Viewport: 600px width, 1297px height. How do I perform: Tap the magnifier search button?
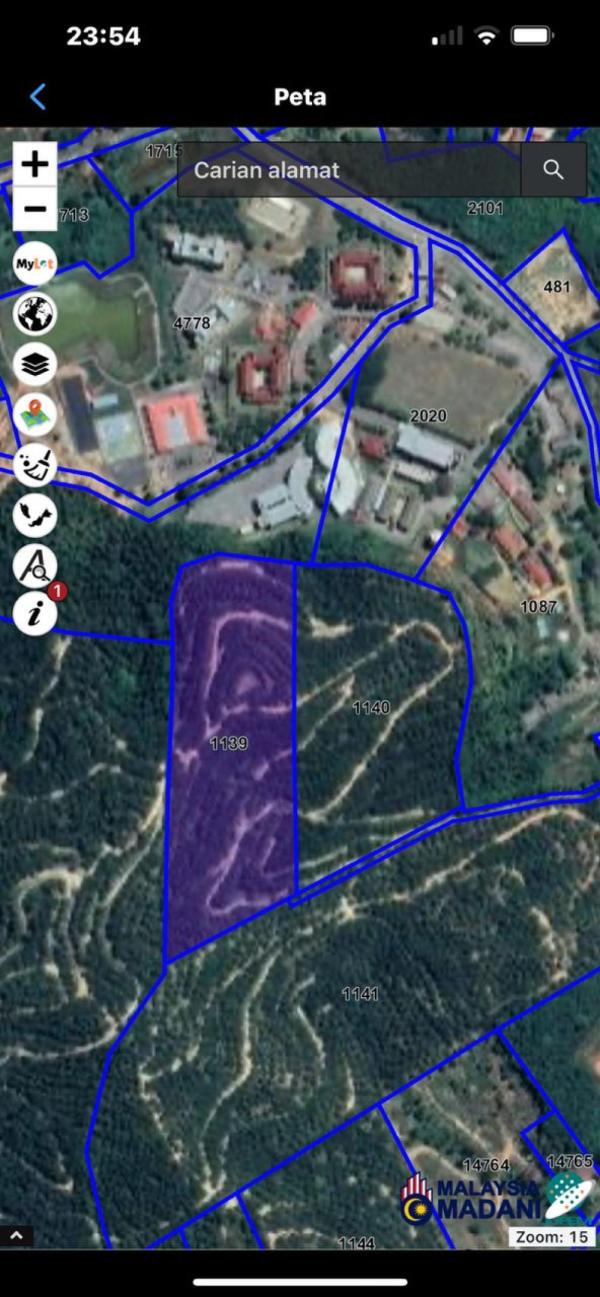[553, 170]
